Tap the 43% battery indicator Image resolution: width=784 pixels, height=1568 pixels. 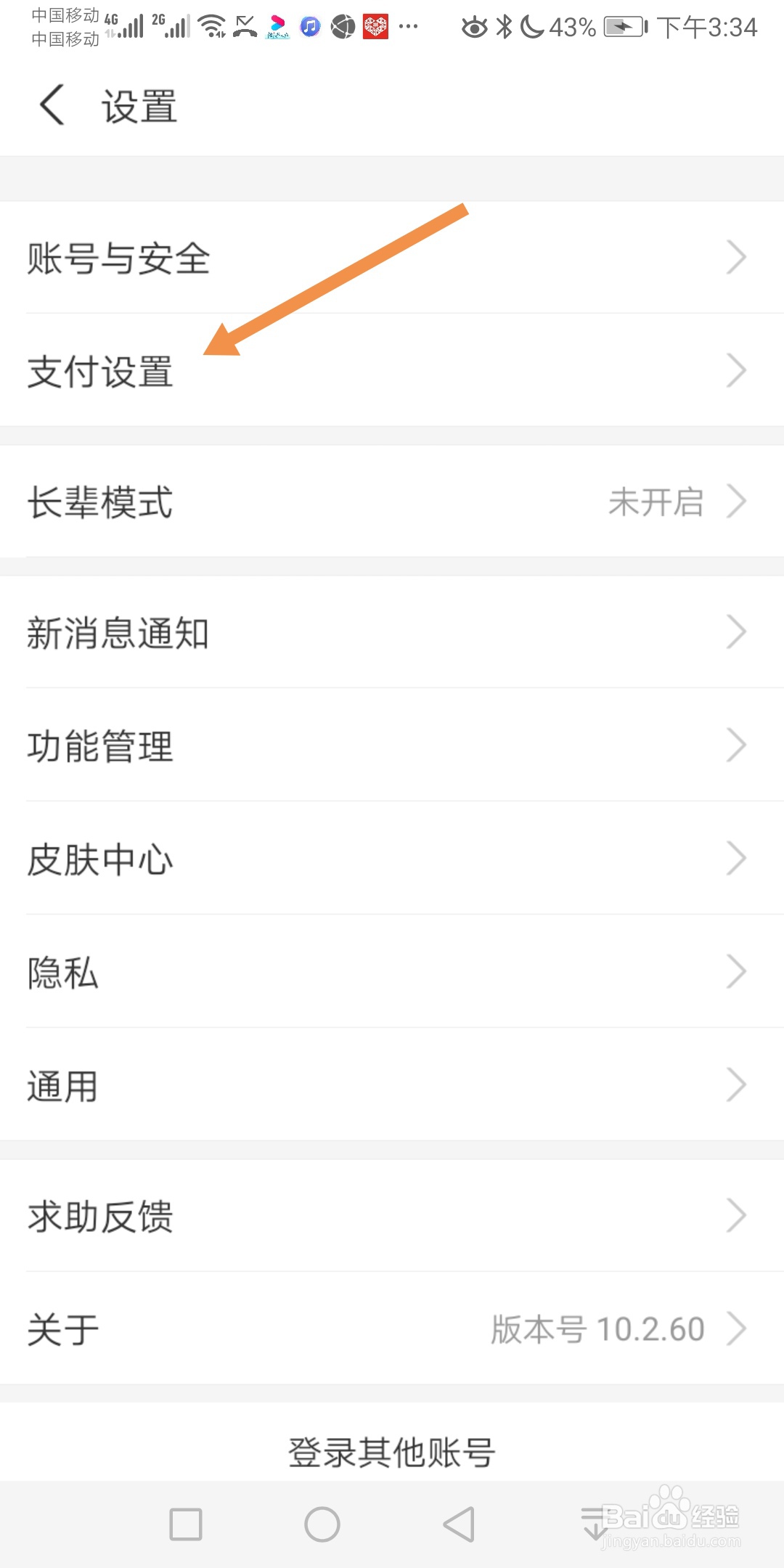point(571,27)
